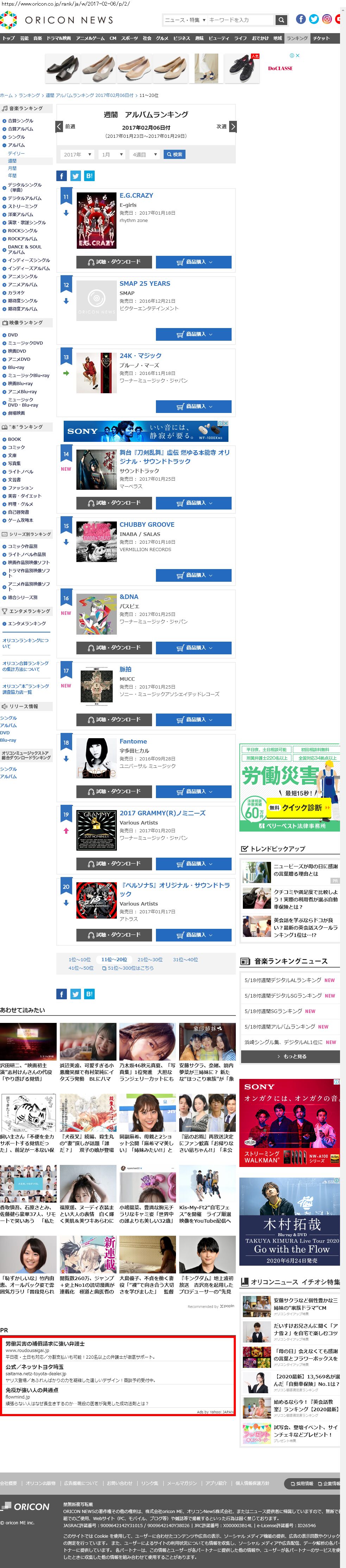Open the E.G.CRAZY album title link
Viewport: 346px width, 1568px height.
pyautogui.click(x=136, y=196)
